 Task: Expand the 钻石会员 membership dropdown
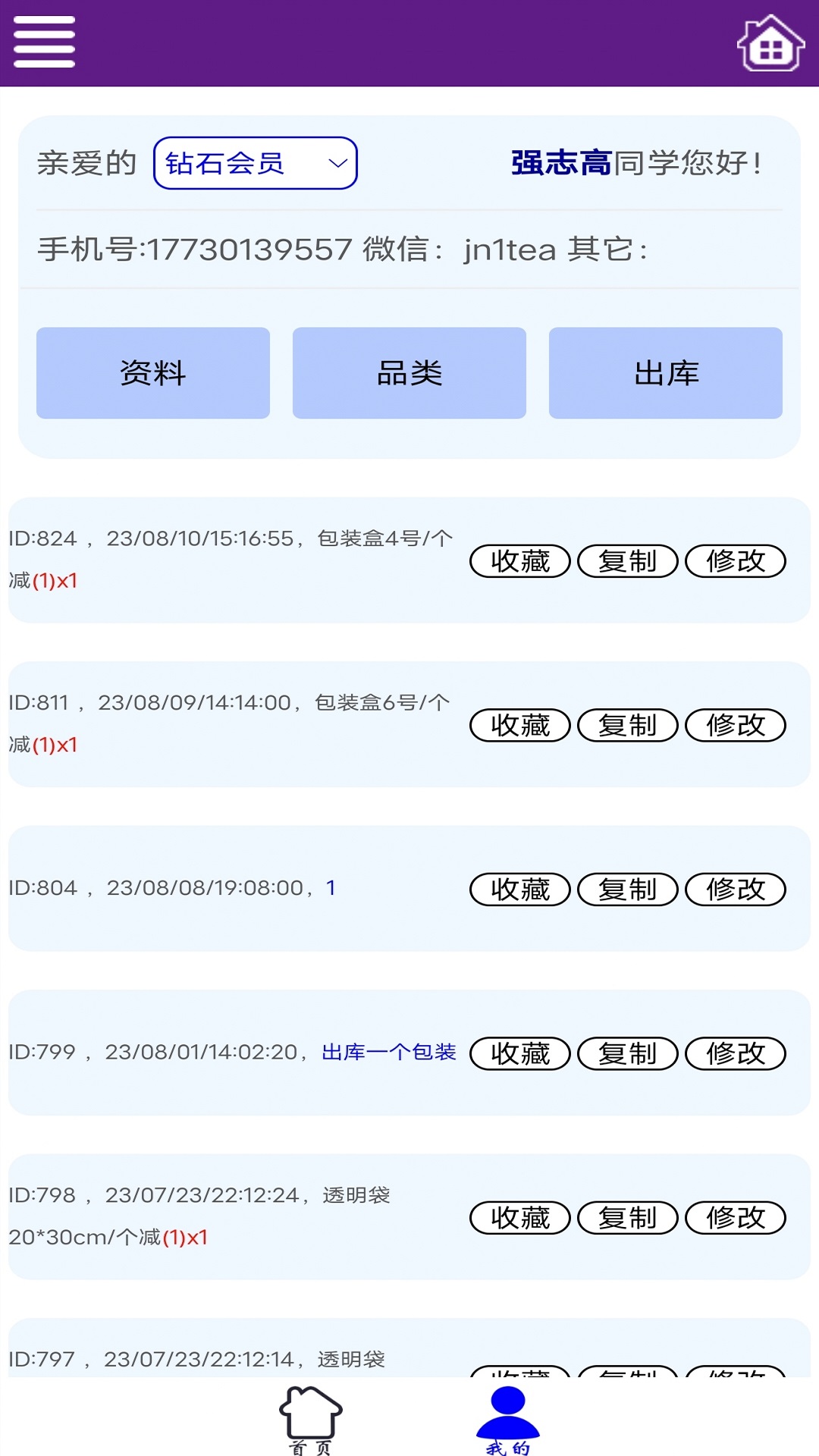point(255,163)
